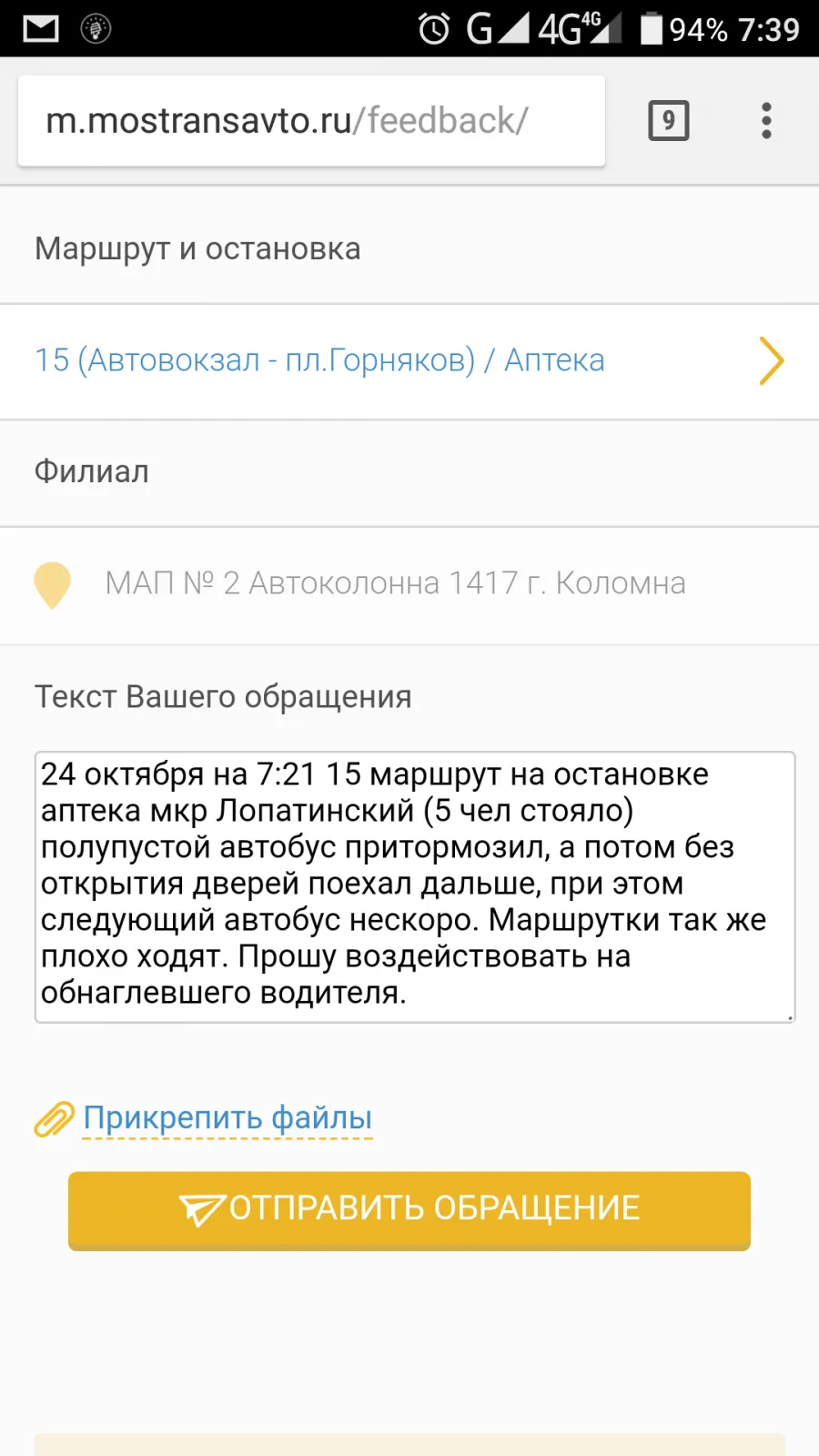Edit the appeal text field
819x1456 pixels.
(x=415, y=887)
